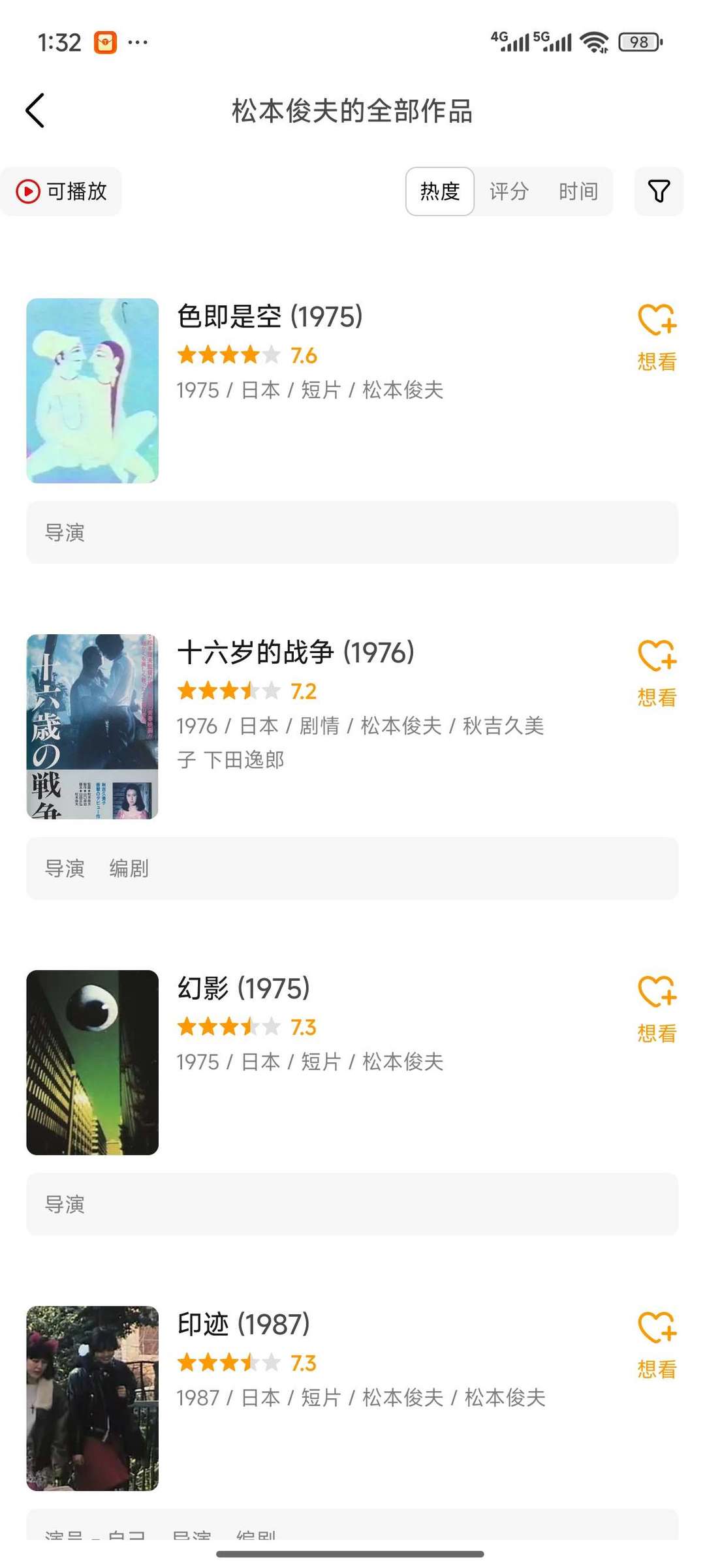Mark 幻影 as 想看

(x=657, y=1009)
